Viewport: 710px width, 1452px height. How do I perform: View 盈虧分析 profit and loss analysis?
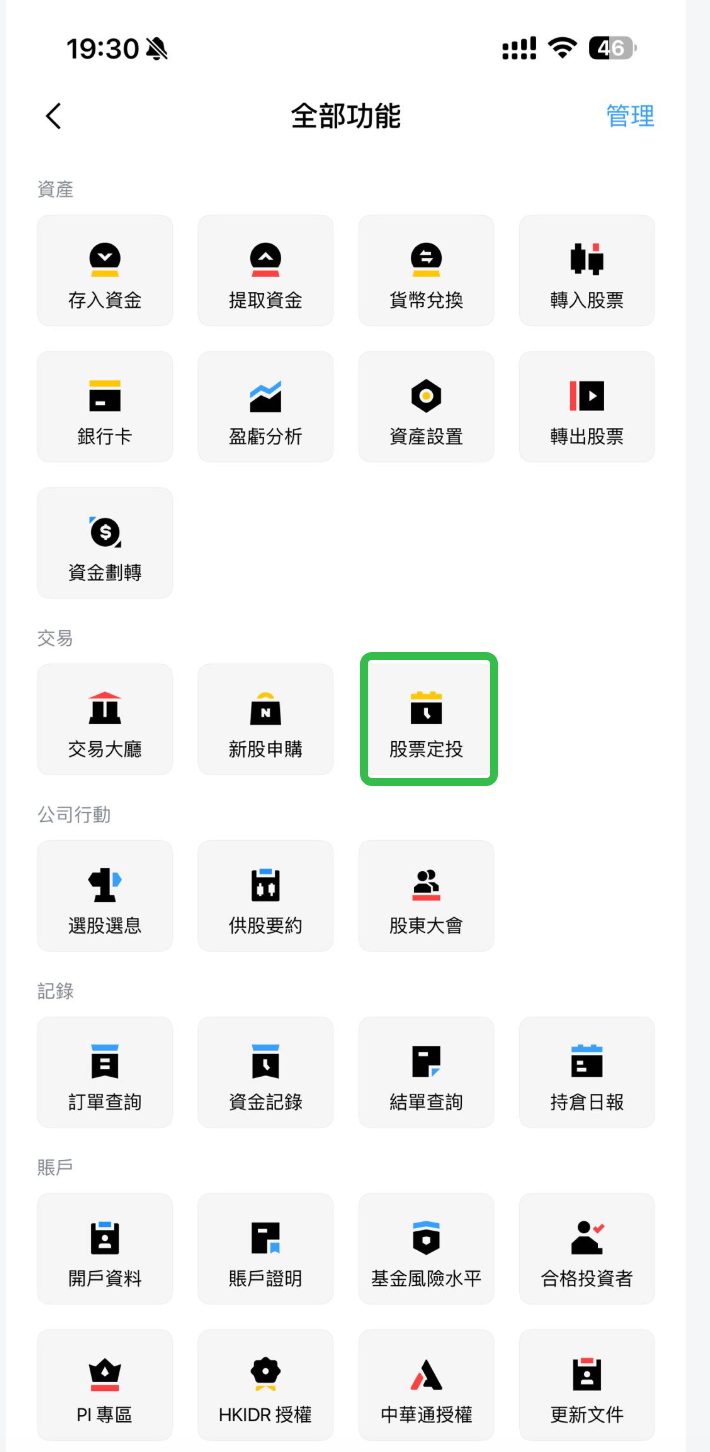(265, 407)
